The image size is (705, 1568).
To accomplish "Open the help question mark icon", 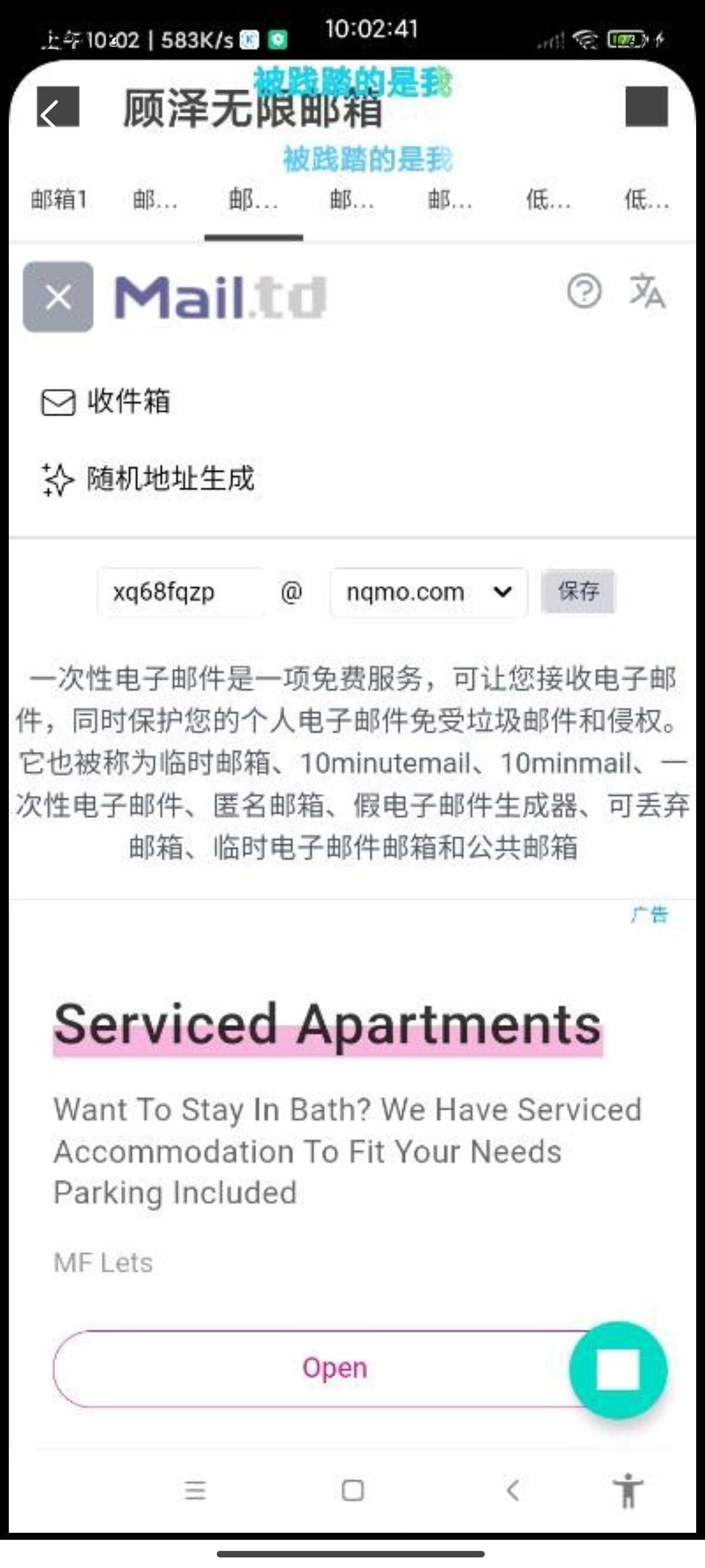I will pos(584,291).
